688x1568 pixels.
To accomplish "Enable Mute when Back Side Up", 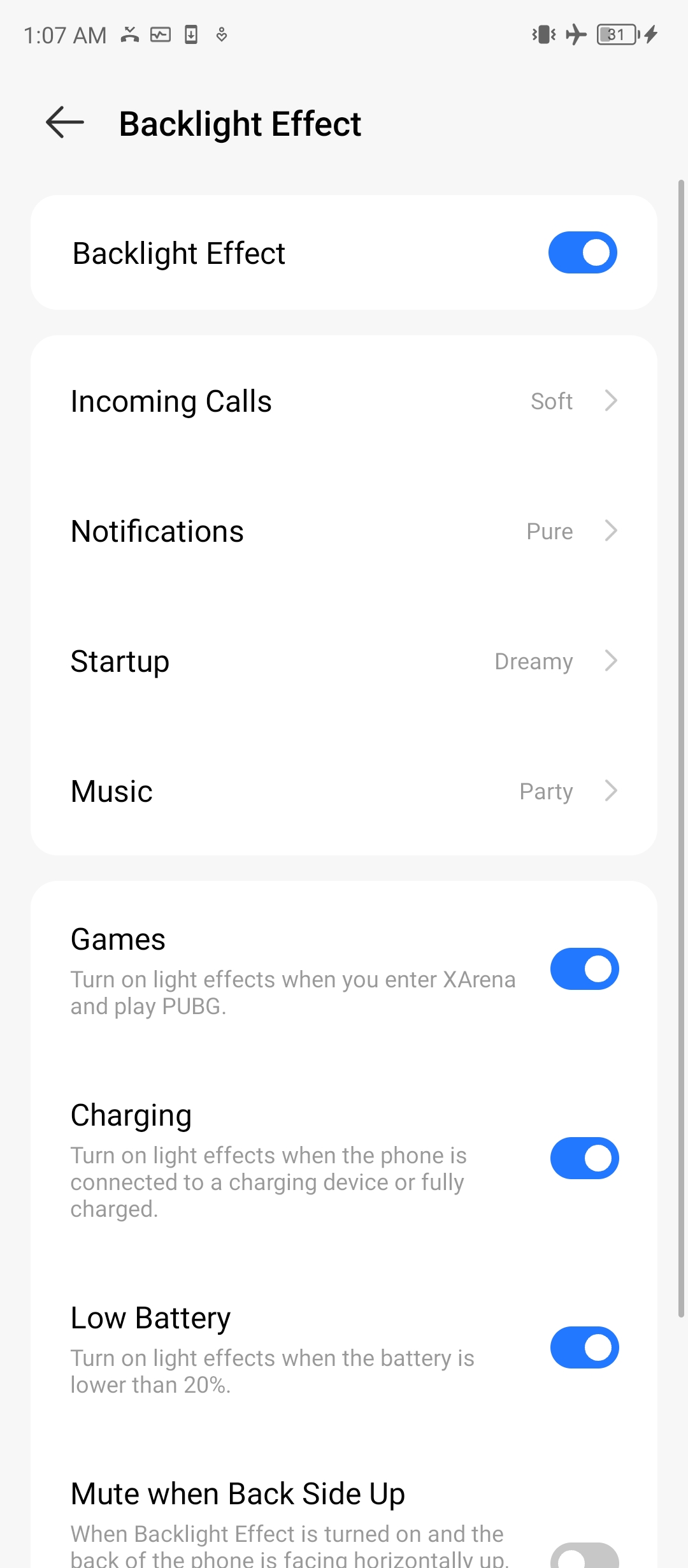I will point(585,1555).
